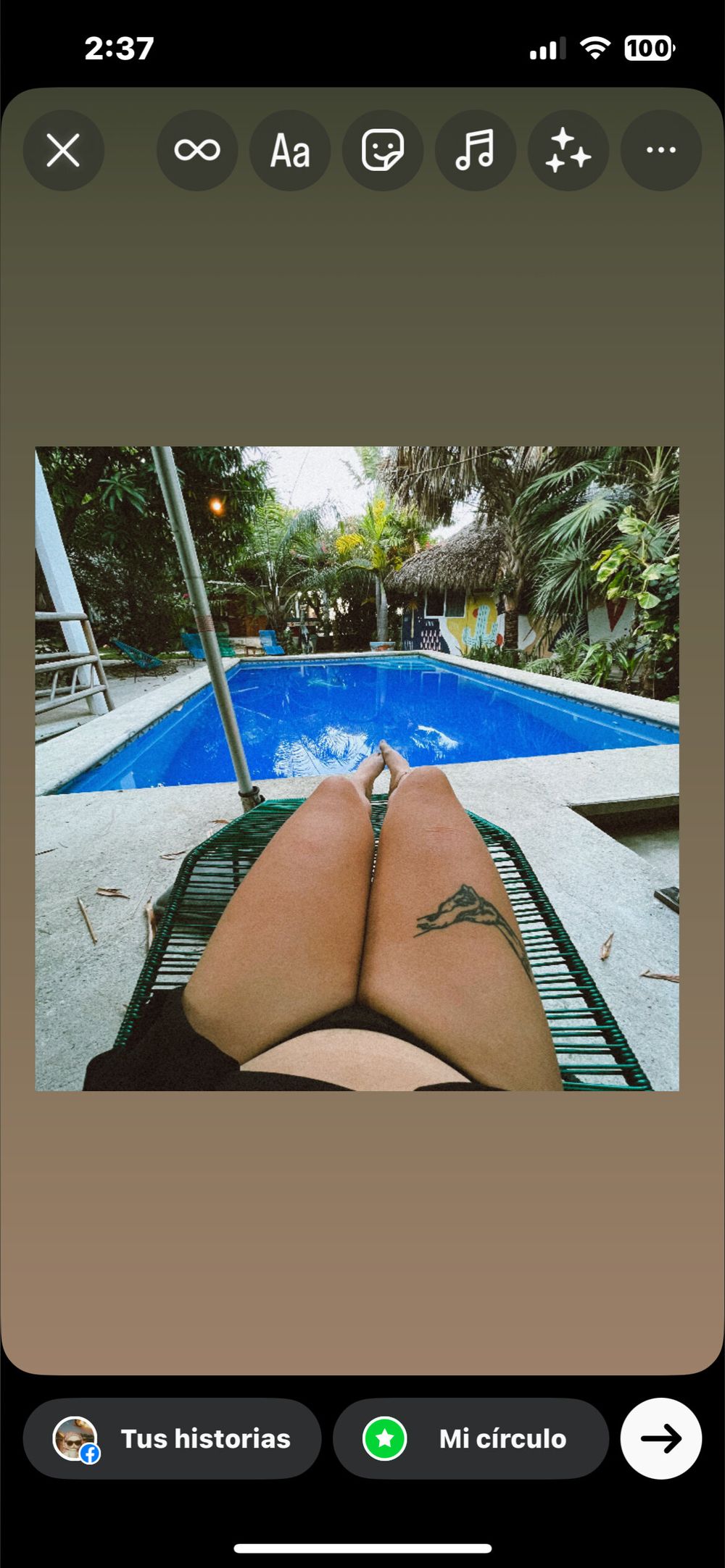Open the sticker tray
This screenshot has width=725, height=1568.
pos(383,151)
